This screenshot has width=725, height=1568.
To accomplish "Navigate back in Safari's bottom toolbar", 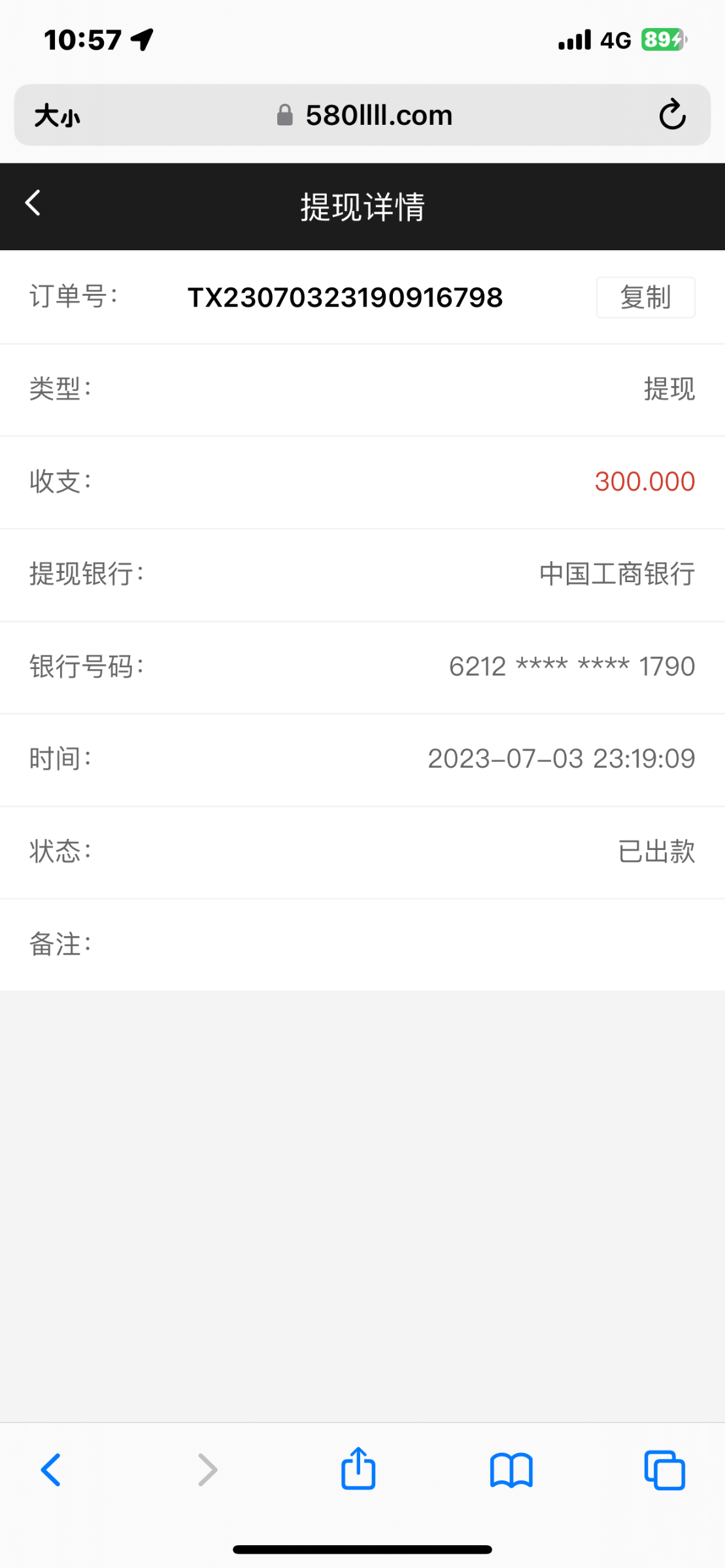I will pos(51,1470).
